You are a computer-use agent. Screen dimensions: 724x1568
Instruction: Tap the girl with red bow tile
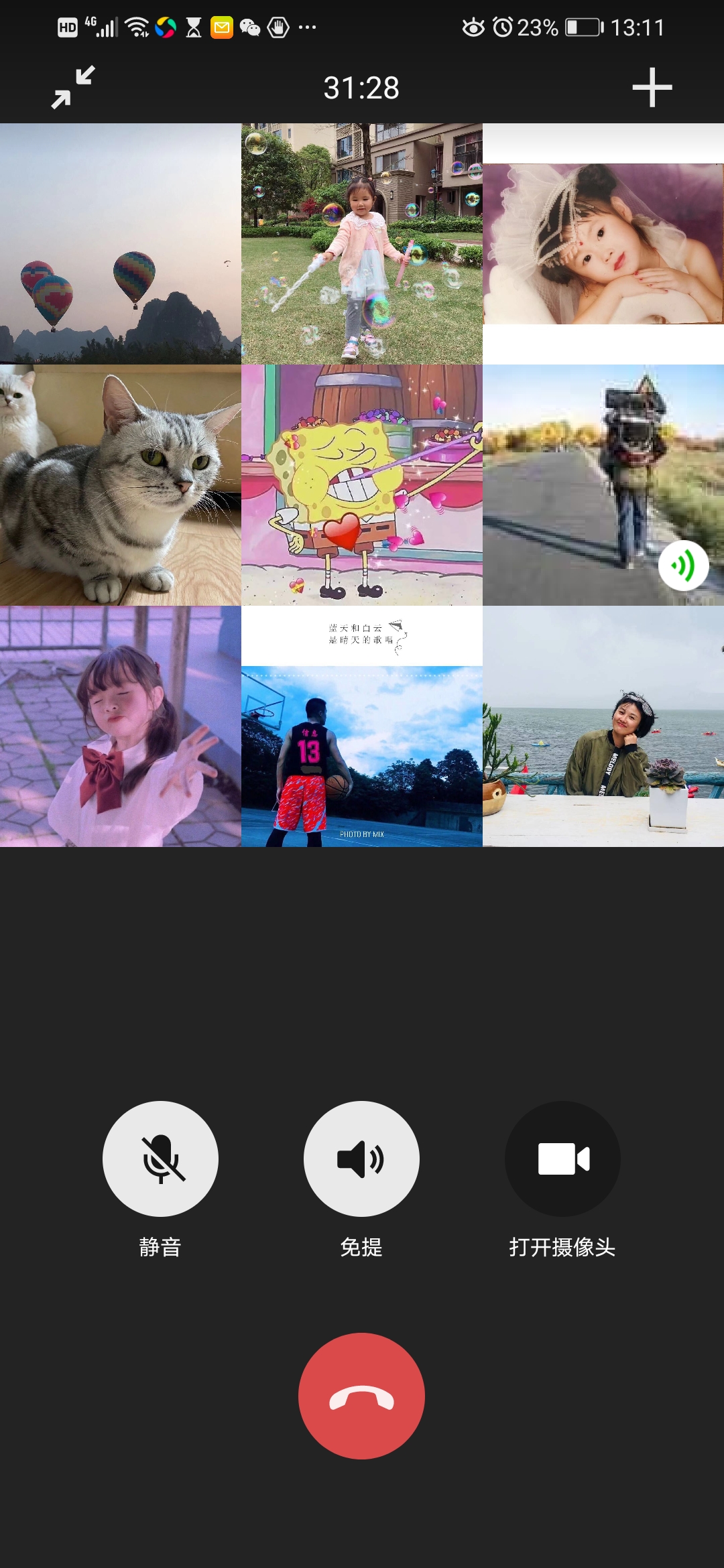point(121,726)
